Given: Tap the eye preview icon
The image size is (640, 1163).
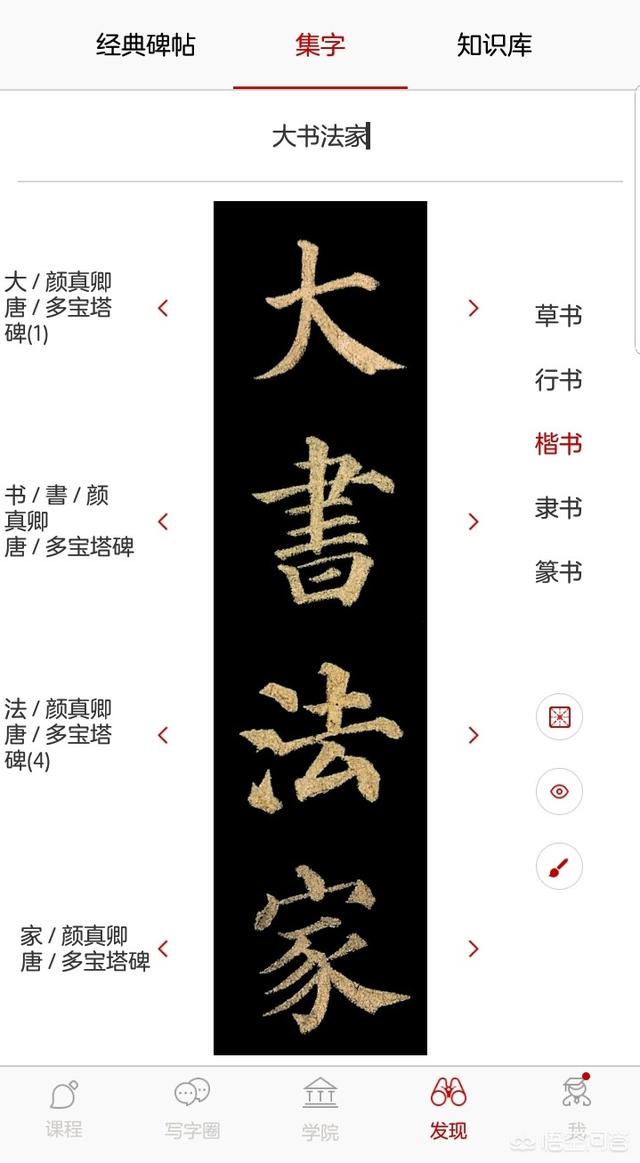Looking at the screenshot, I should pyautogui.click(x=559, y=791).
